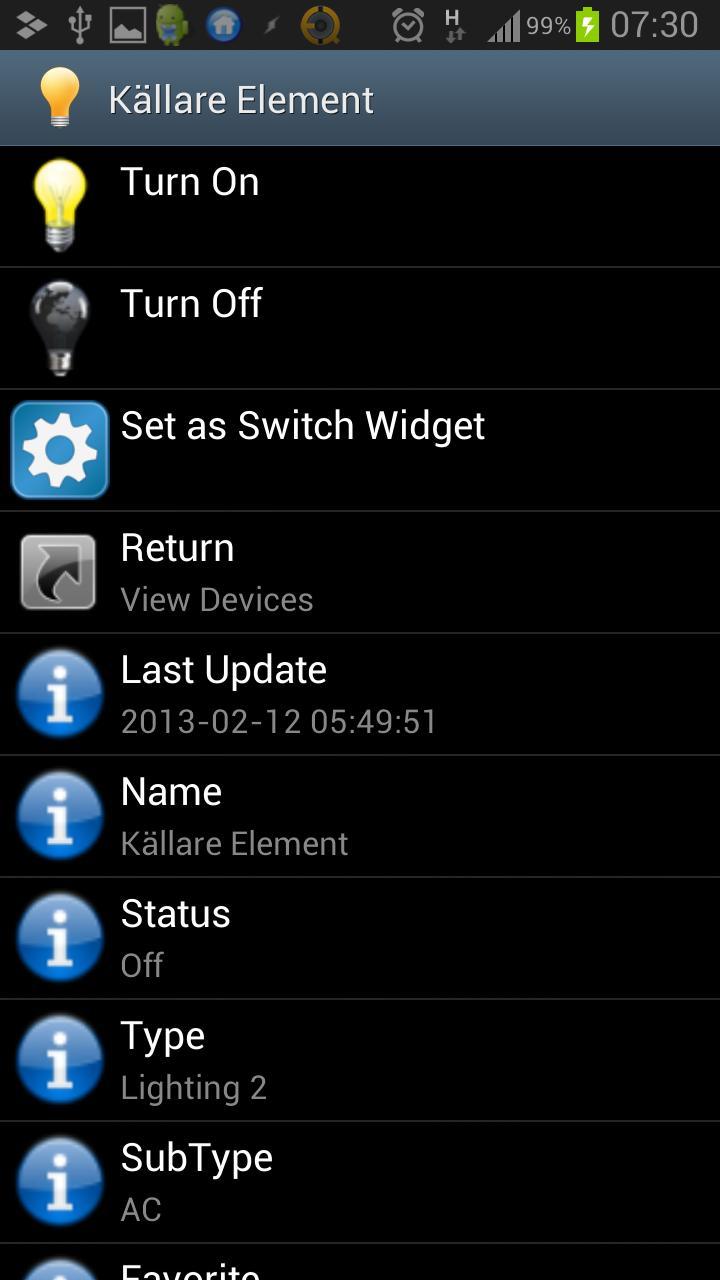Choose Set as Switch Widget
This screenshot has height=1280, width=720.
coord(360,450)
